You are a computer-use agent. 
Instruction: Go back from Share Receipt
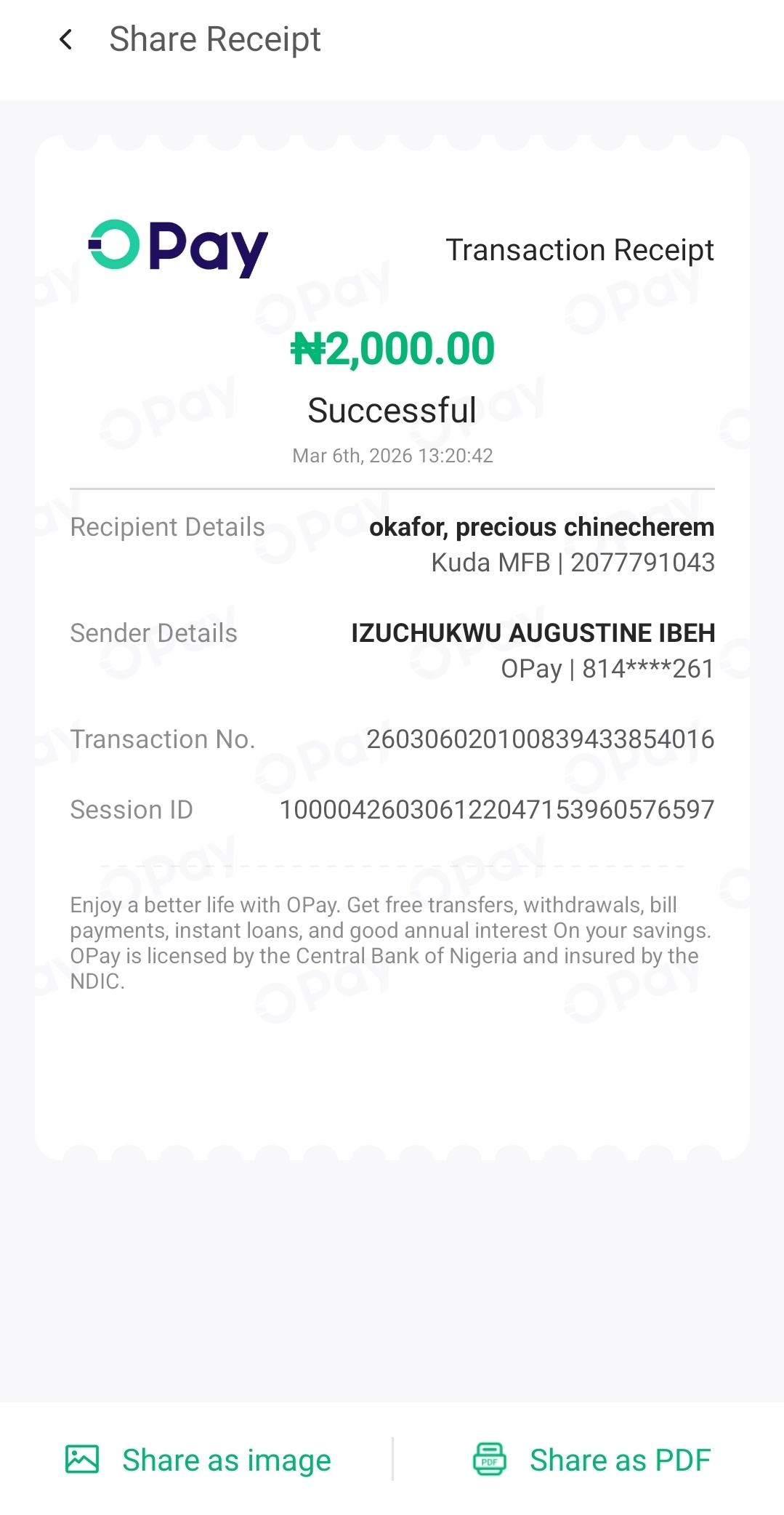[66, 39]
